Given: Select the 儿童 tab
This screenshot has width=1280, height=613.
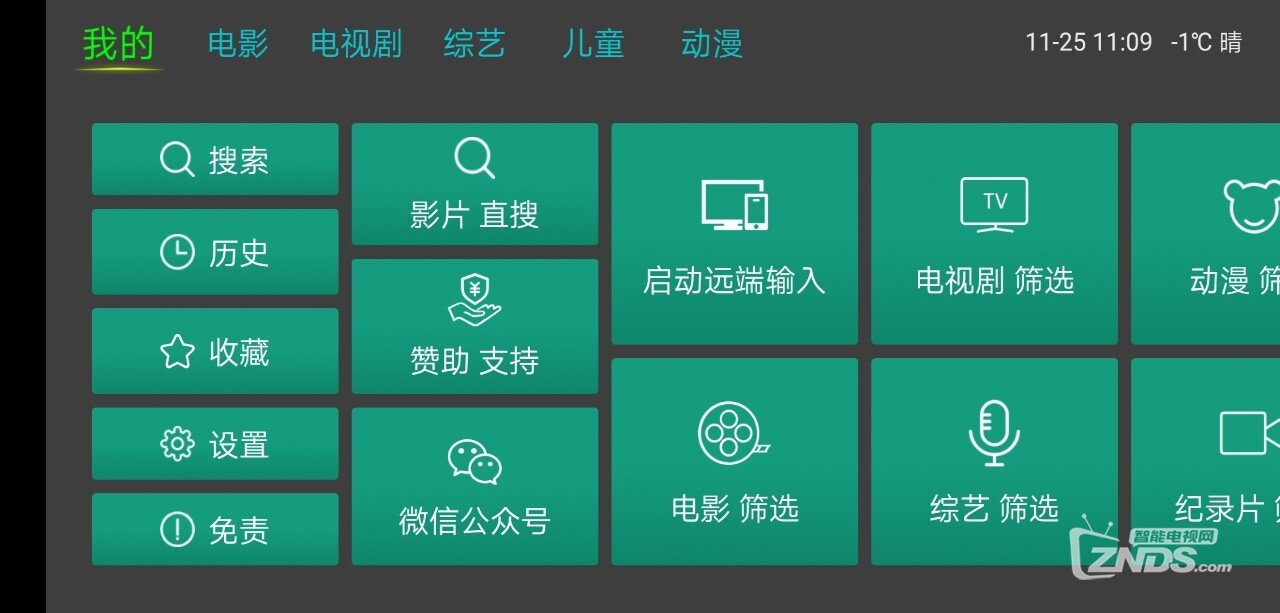Looking at the screenshot, I should click(592, 44).
